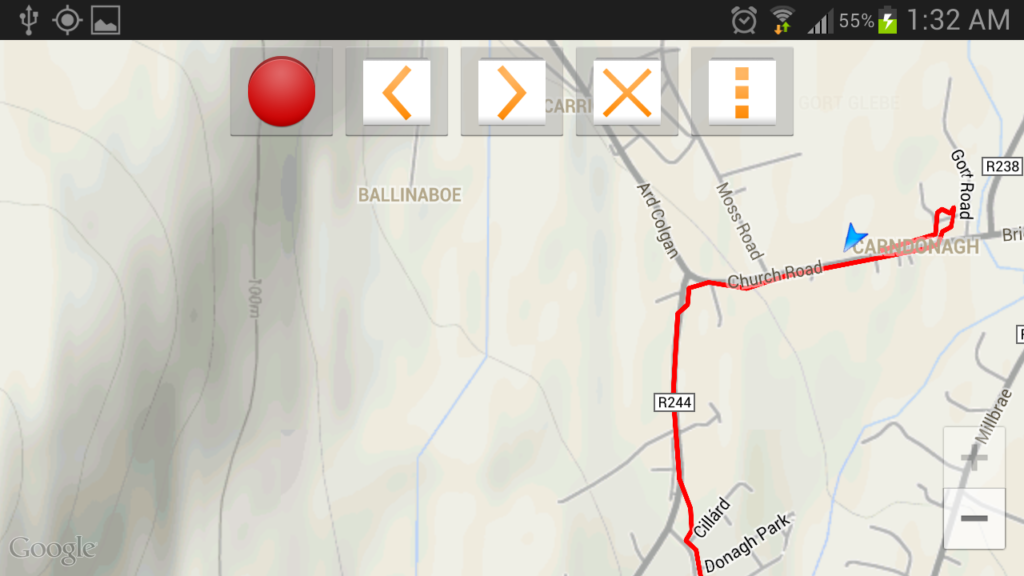Tap the red record button
The height and width of the screenshot is (576, 1024).
click(x=281, y=91)
